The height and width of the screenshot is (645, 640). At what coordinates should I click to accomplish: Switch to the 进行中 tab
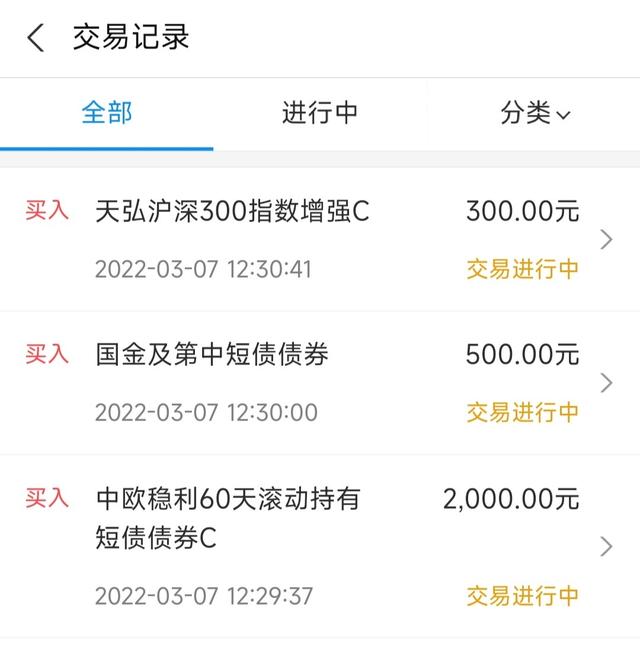[x=320, y=113]
